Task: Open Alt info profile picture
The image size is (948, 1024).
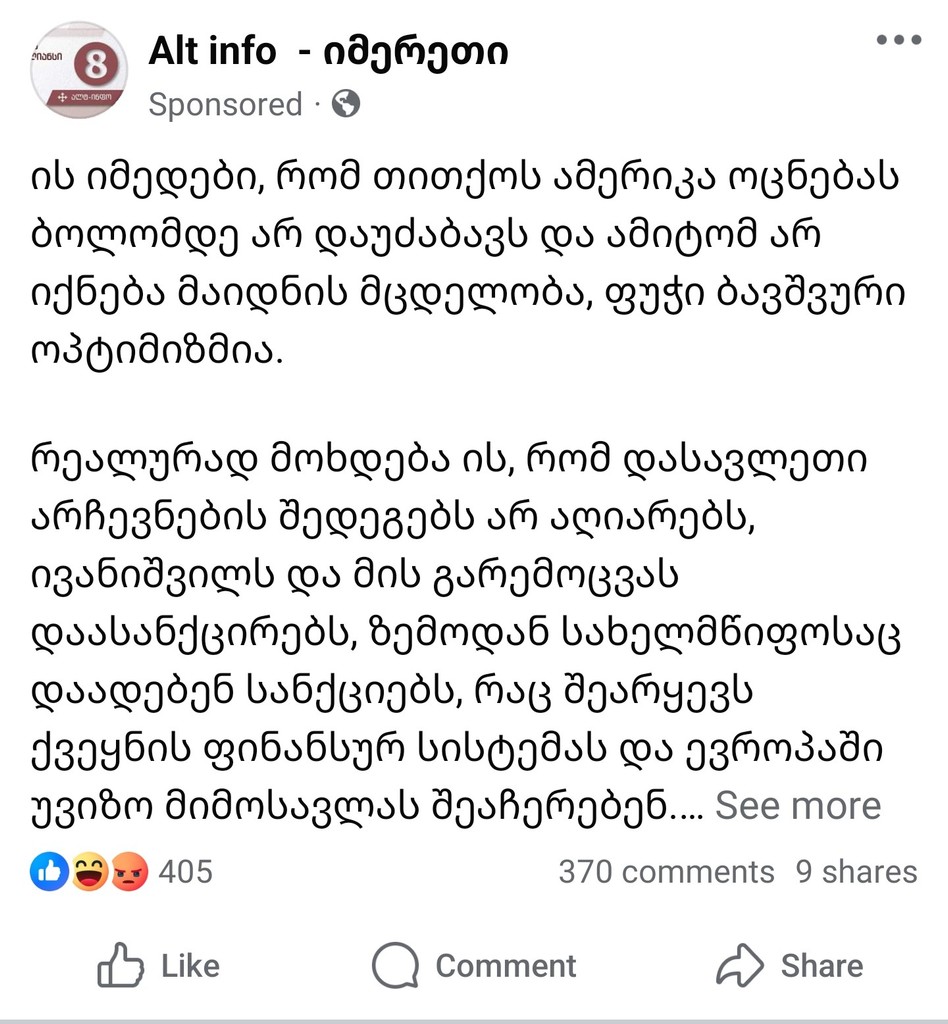Action: pos(79,70)
